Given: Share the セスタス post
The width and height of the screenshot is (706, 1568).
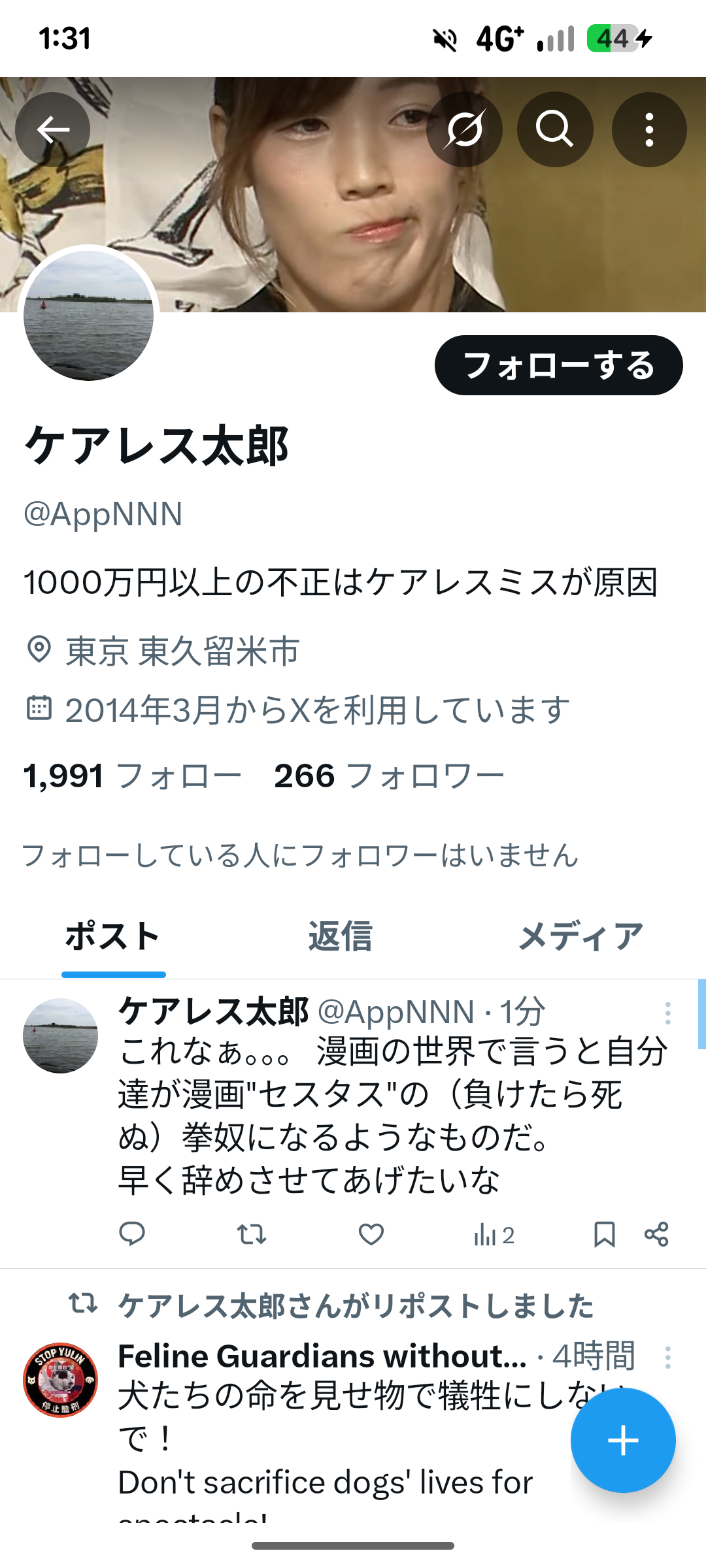Looking at the screenshot, I should click(656, 1234).
